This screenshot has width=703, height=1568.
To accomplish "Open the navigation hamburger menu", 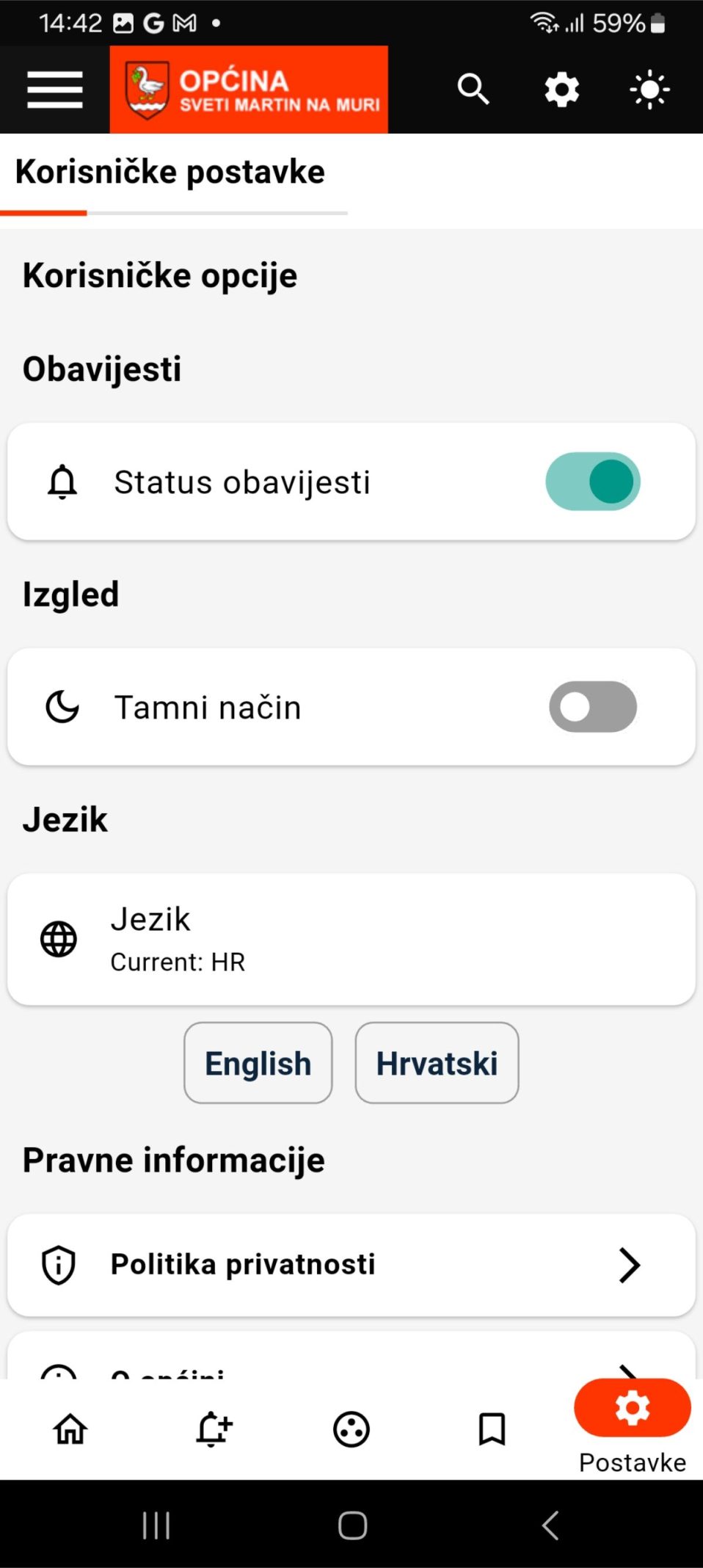I will 54,89.
